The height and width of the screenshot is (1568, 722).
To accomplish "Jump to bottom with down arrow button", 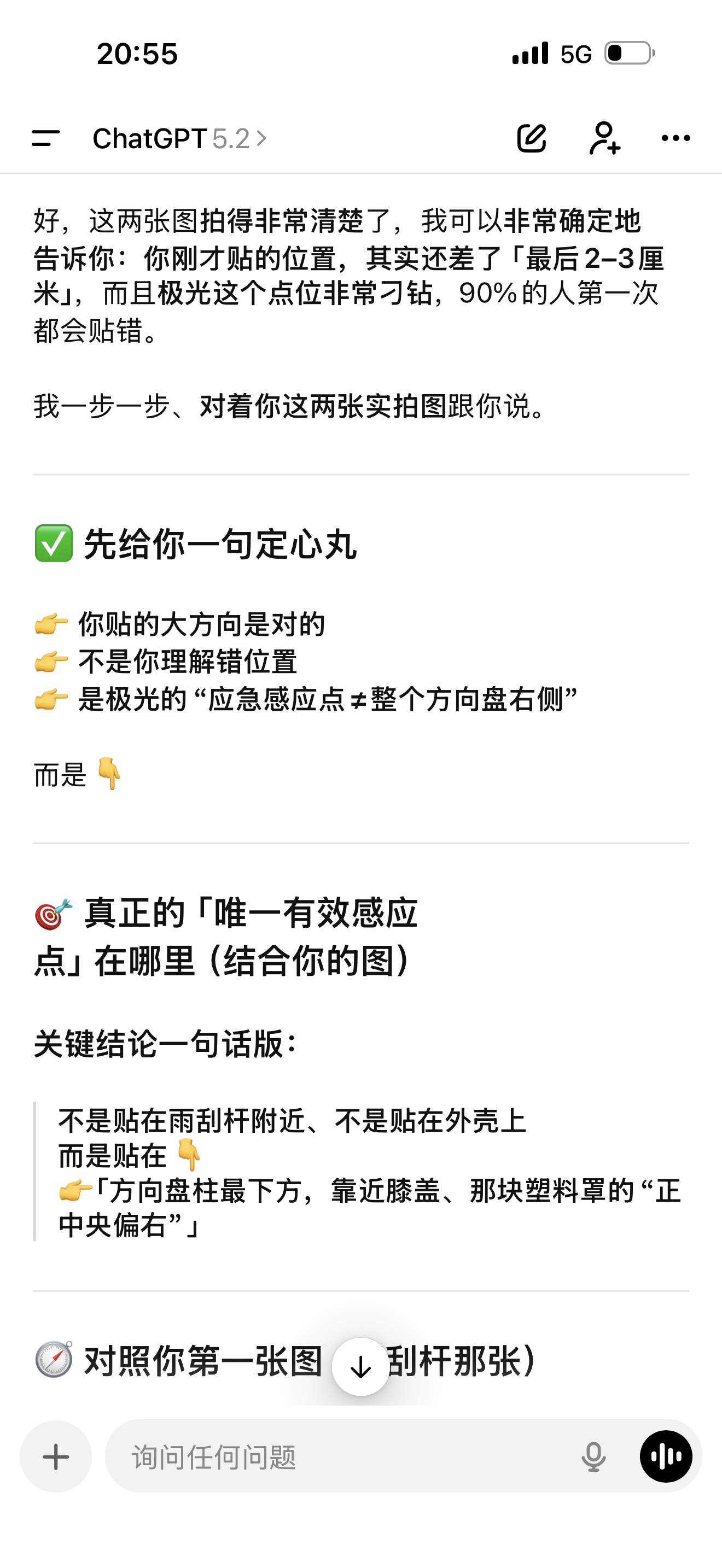I will pos(360,1366).
